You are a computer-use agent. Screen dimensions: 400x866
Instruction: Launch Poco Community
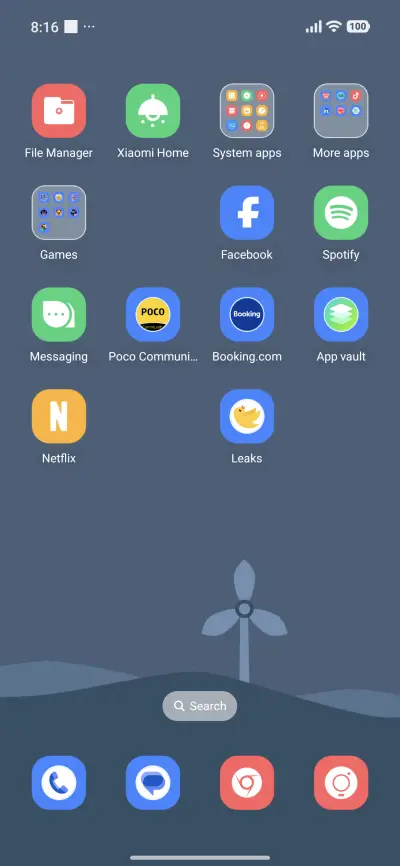coord(153,314)
